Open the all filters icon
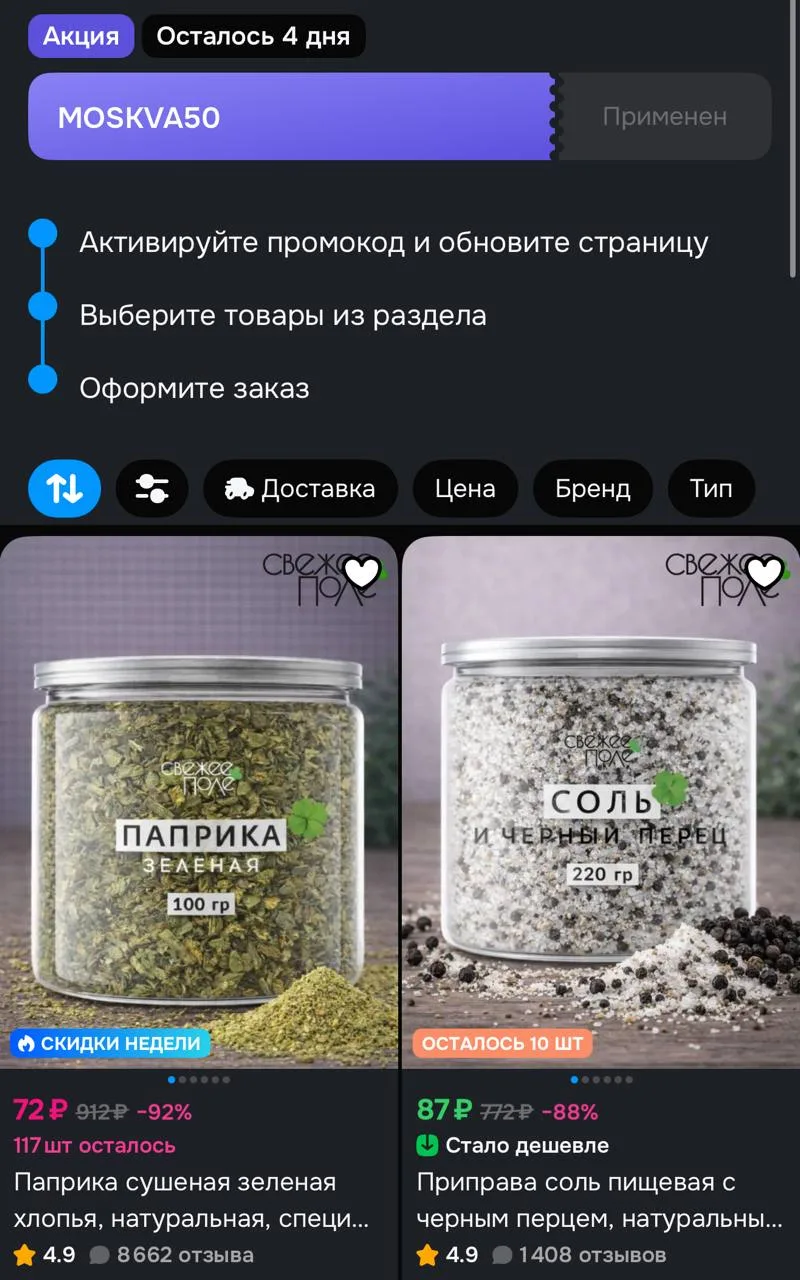 click(152, 488)
